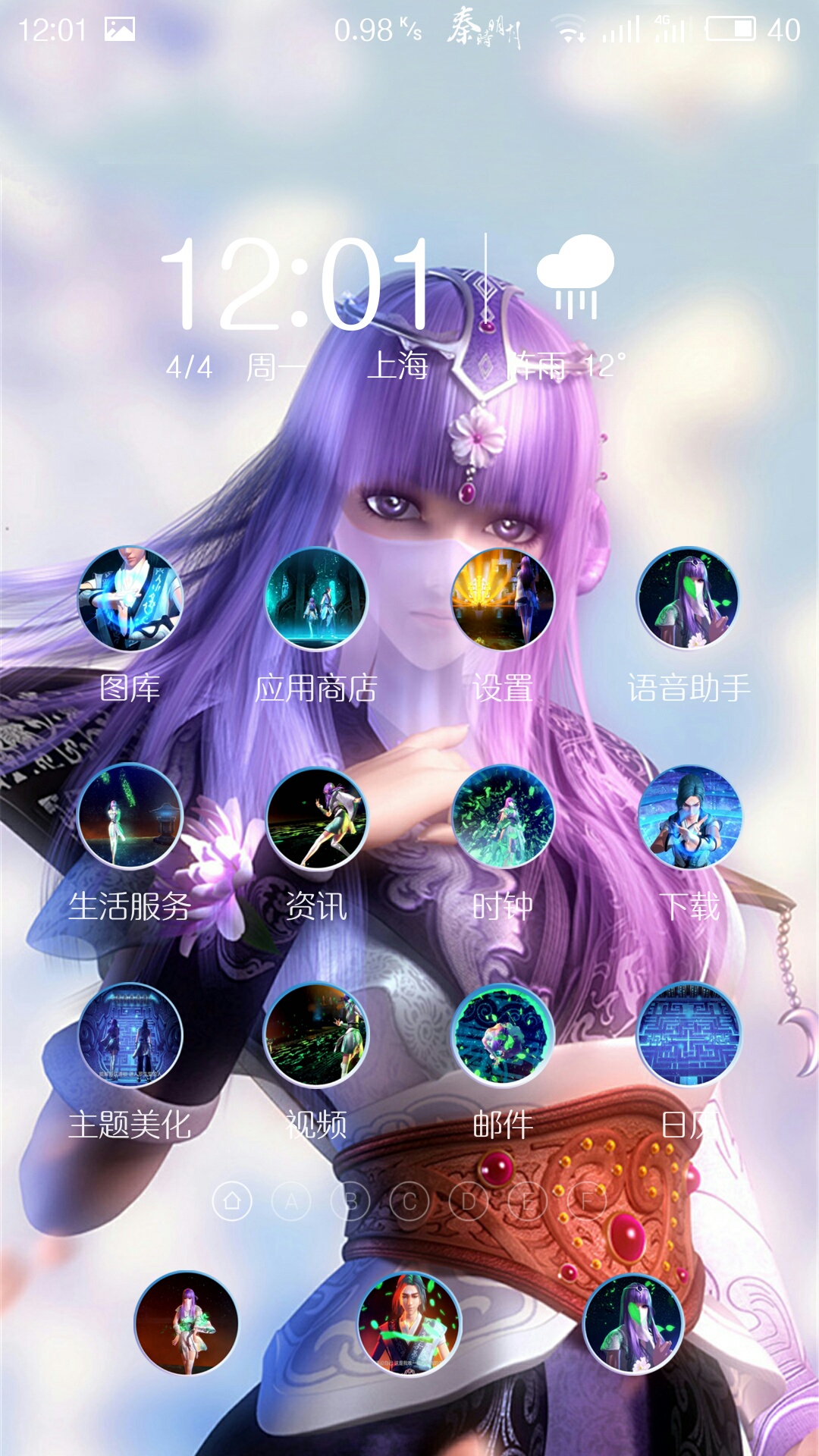Open the red-haired character dock icon
The image size is (819, 1456).
pyautogui.click(x=409, y=1323)
